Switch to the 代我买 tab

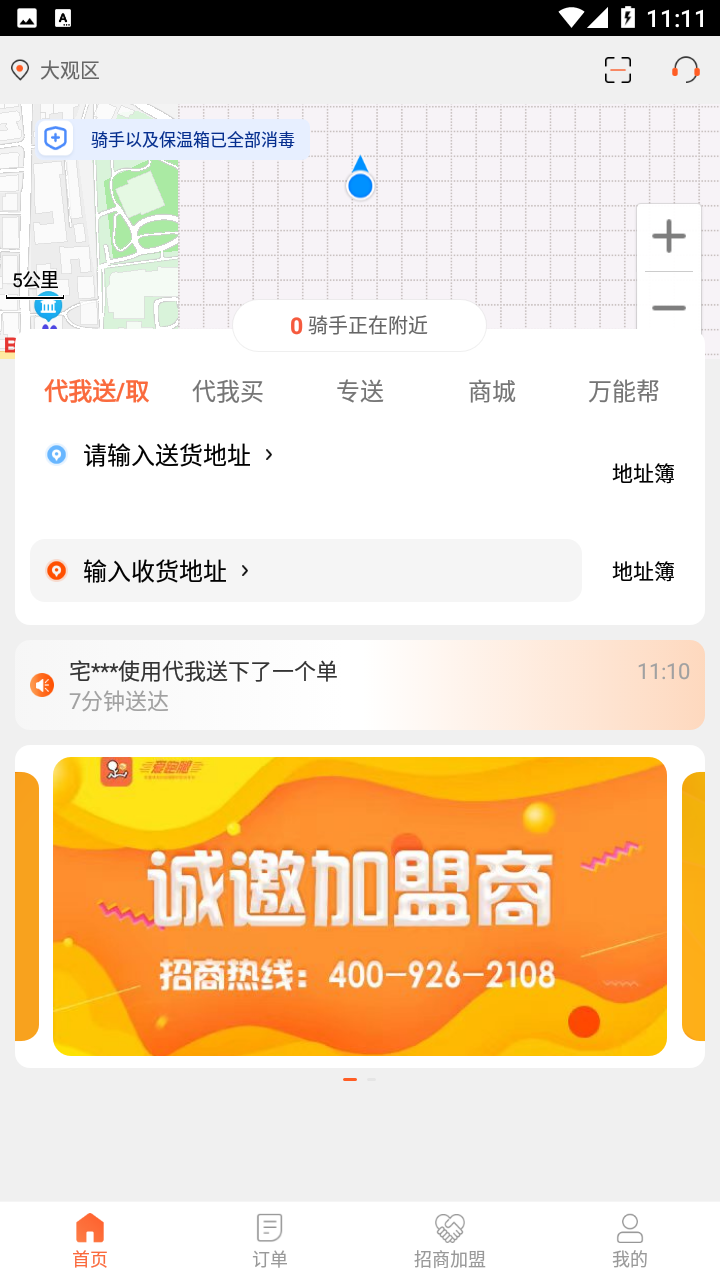tap(228, 391)
